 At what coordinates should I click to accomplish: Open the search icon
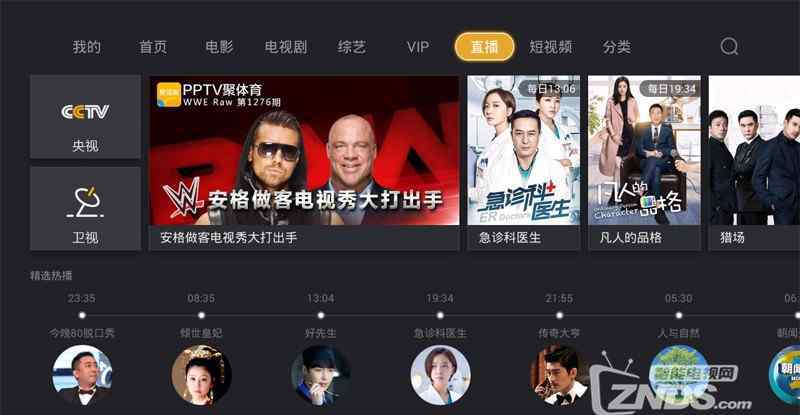point(729,47)
